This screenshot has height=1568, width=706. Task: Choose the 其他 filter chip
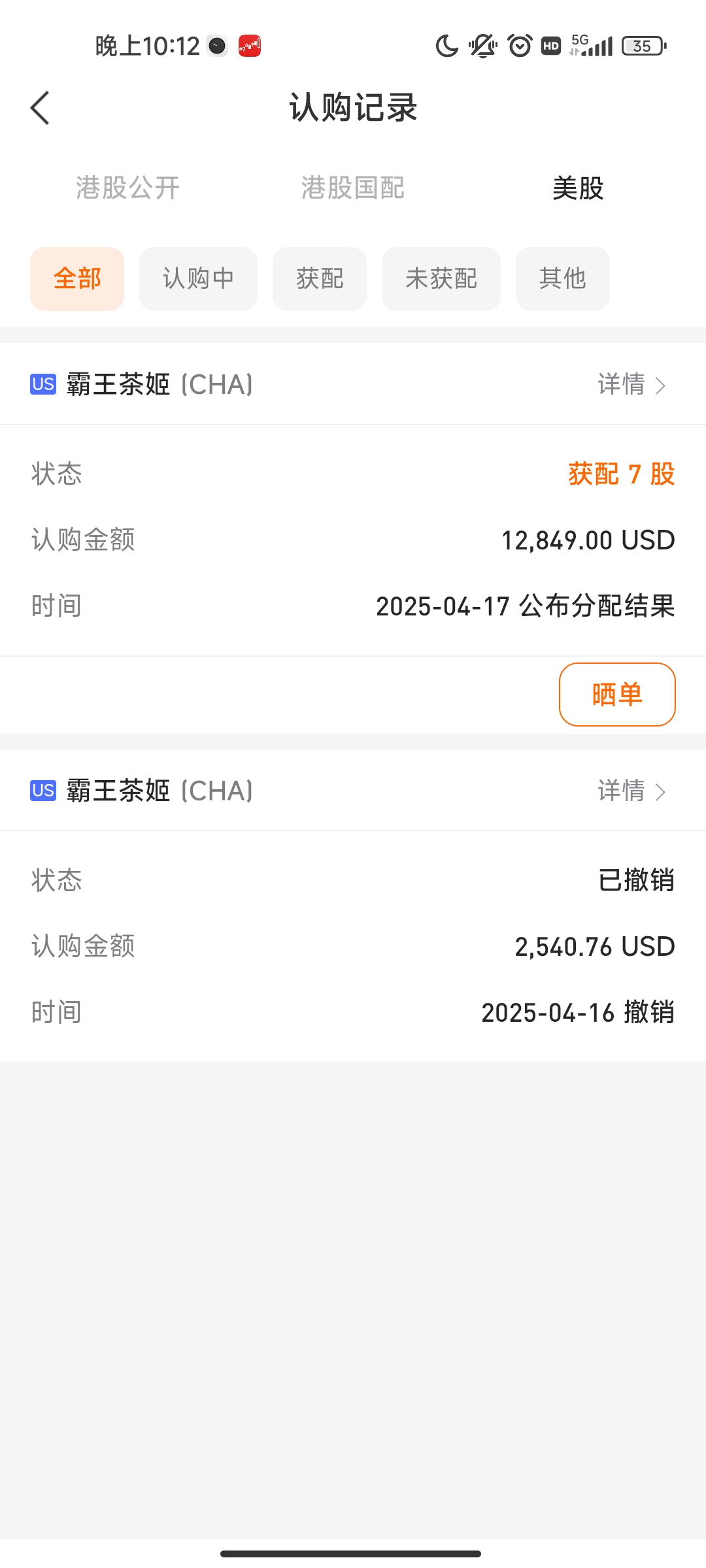(x=562, y=279)
